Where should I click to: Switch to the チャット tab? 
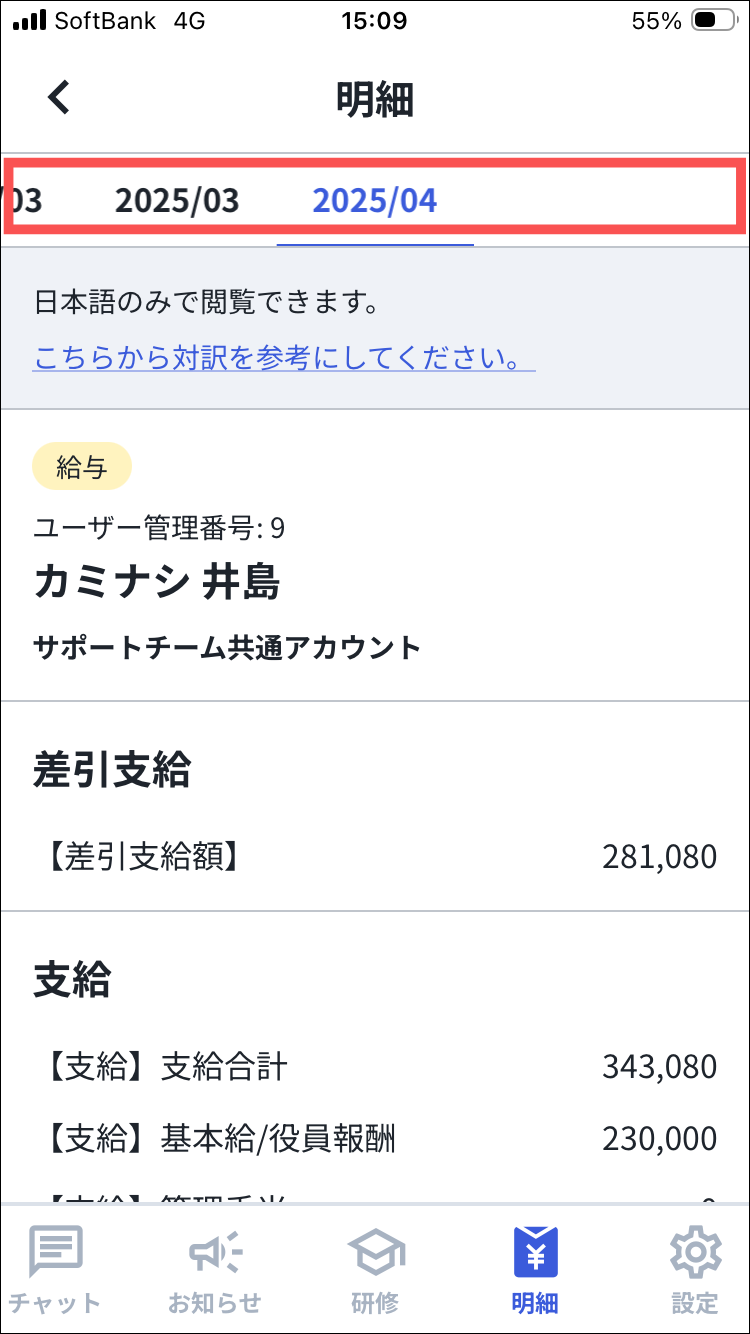[55, 1269]
